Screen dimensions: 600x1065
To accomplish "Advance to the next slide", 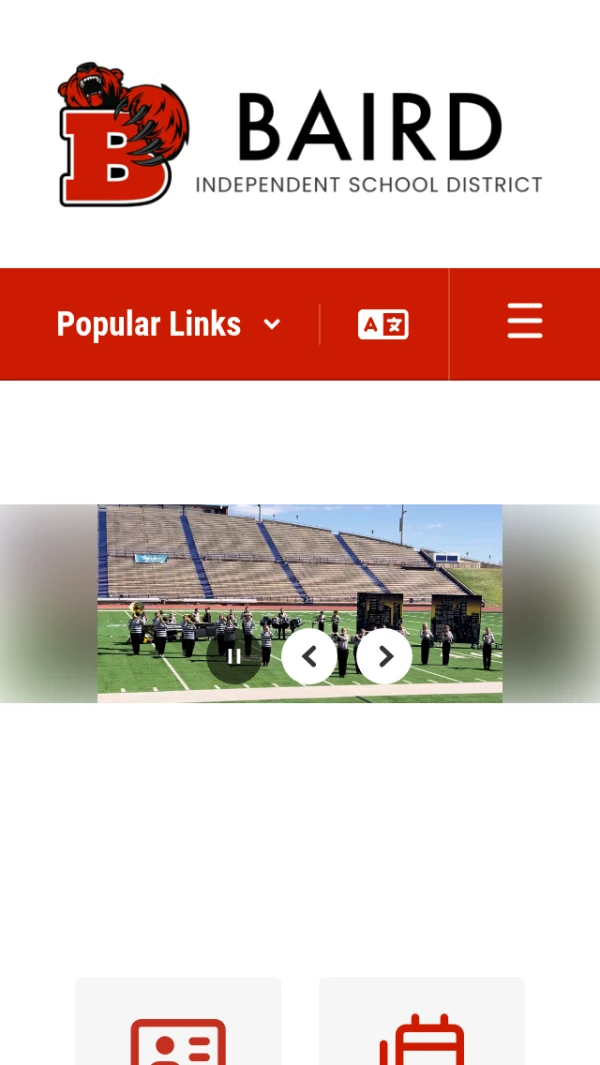I will click(x=385, y=656).
